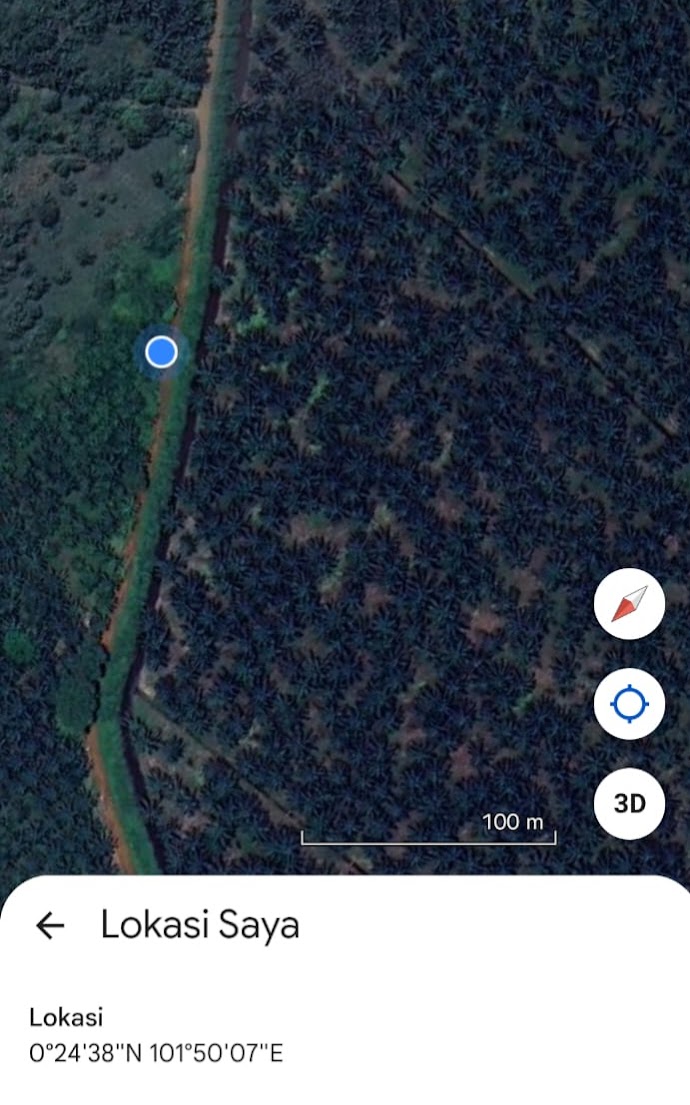The width and height of the screenshot is (690, 1105).
Task: Go back from Lokasi Saya panel
Action: coord(49,926)
